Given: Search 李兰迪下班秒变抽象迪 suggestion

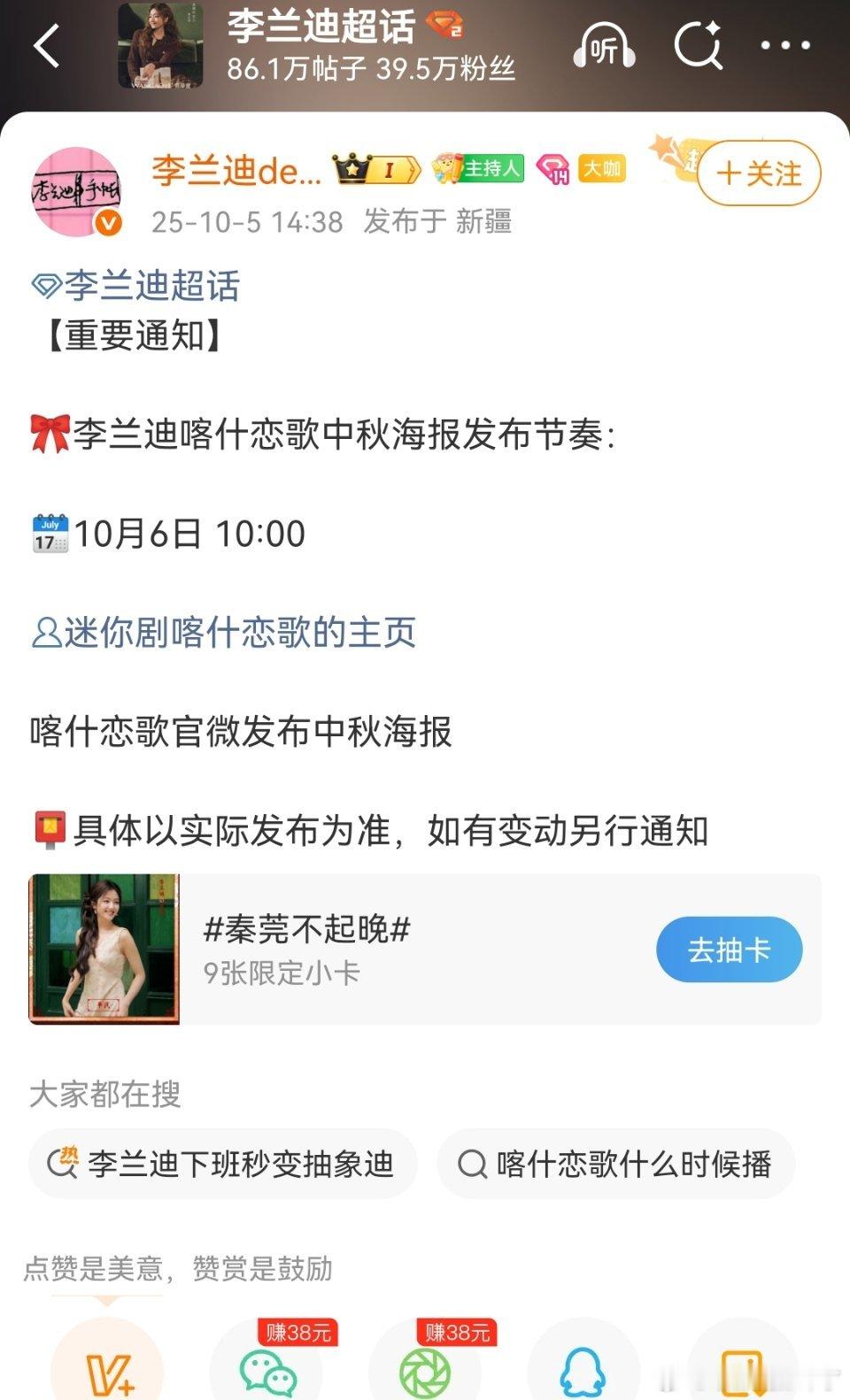Looking at the screenshot, I should click(x=223, y=1164).
